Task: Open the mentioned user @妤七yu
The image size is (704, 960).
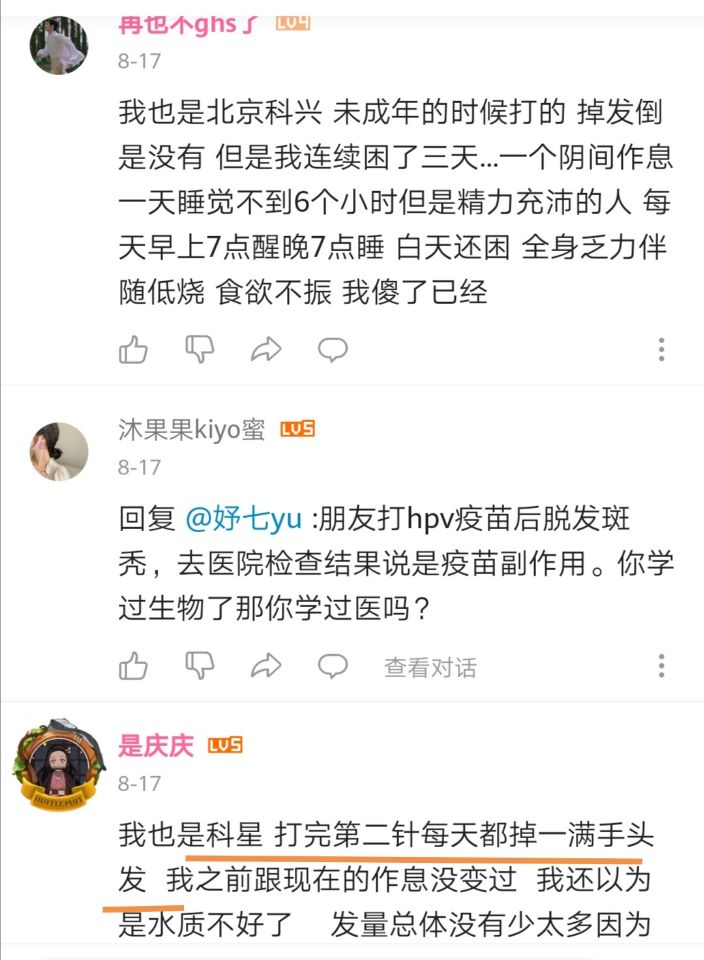Action: click(243, 520)
